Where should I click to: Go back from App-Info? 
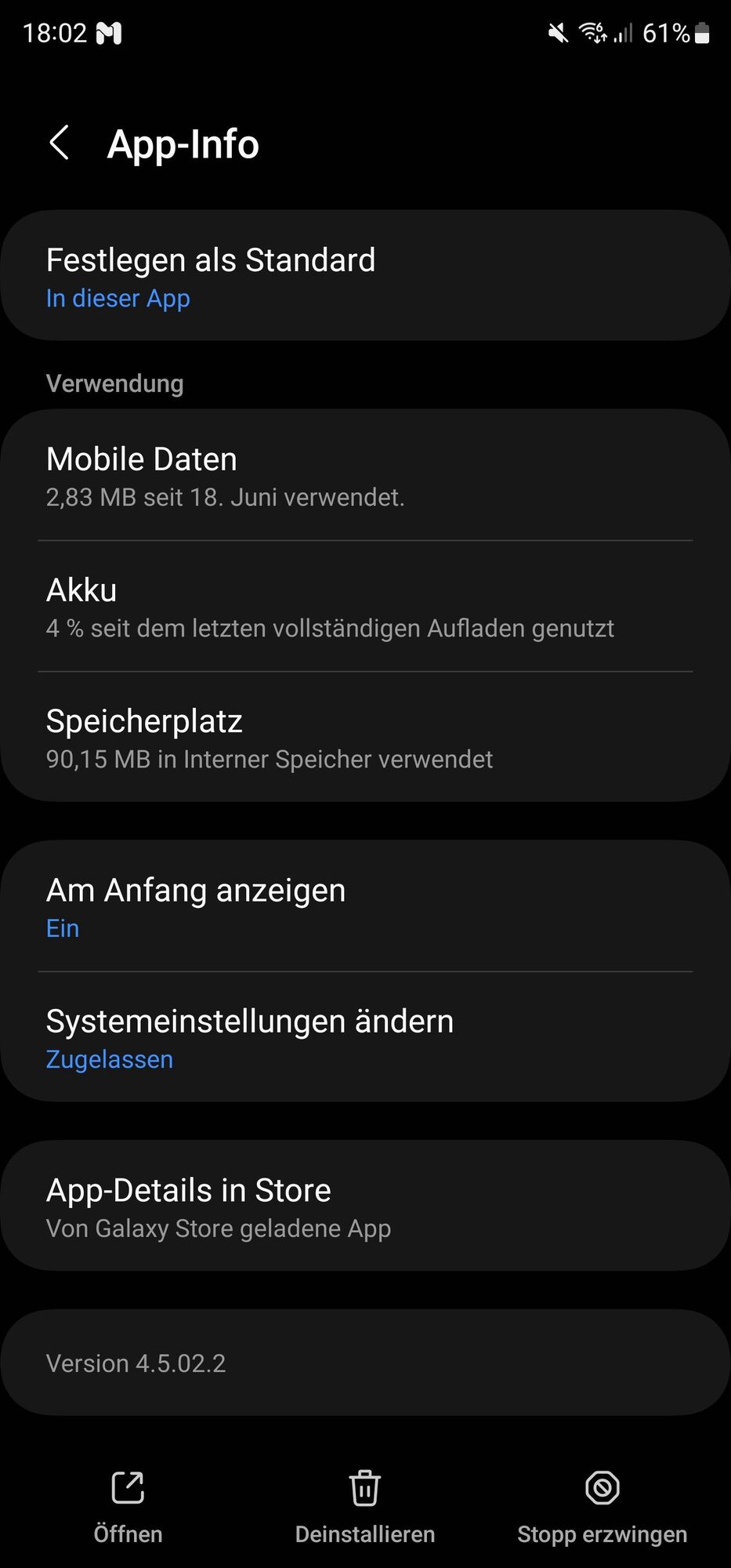[60, 143]
